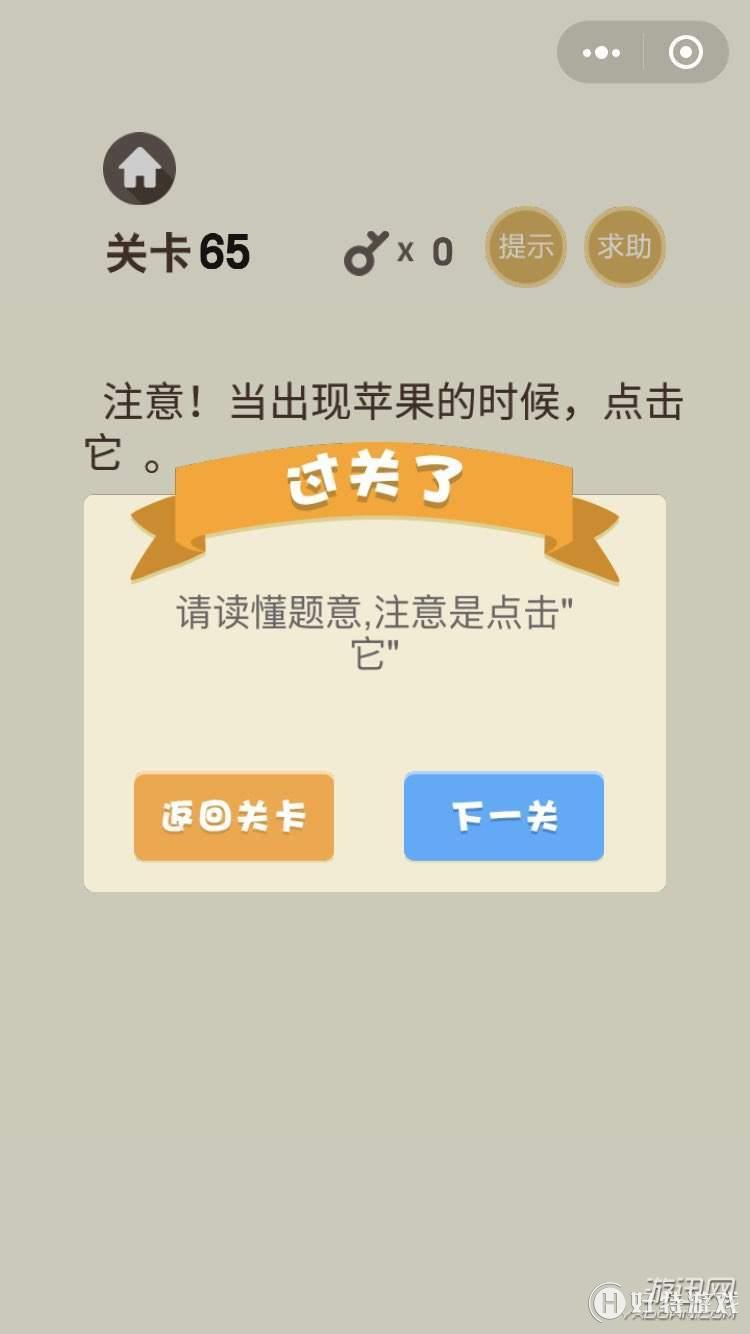The image size is (750, 1334).
Task: Tap the 求助 help button
Action: click(x=625, y=247)
